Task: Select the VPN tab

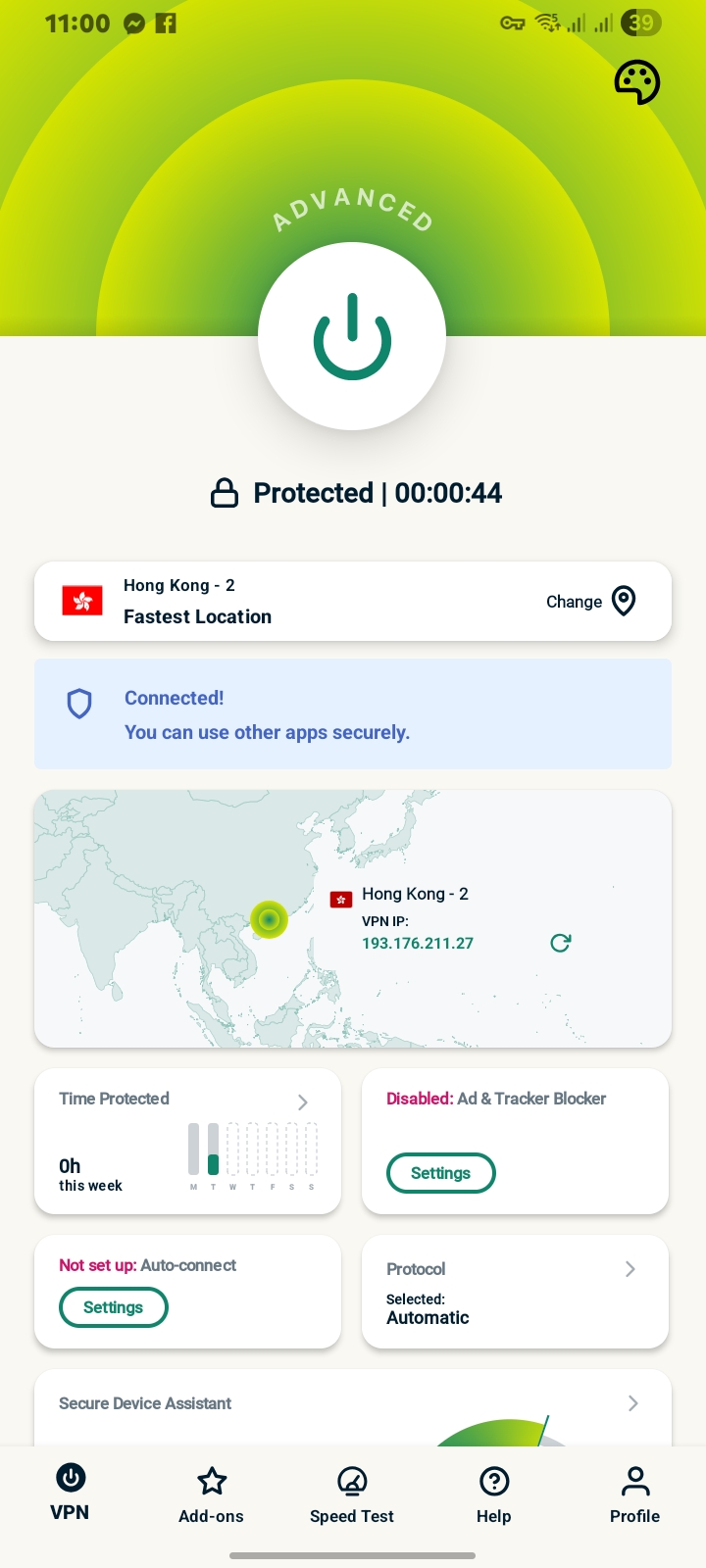Action: (x=70, y=1493)
